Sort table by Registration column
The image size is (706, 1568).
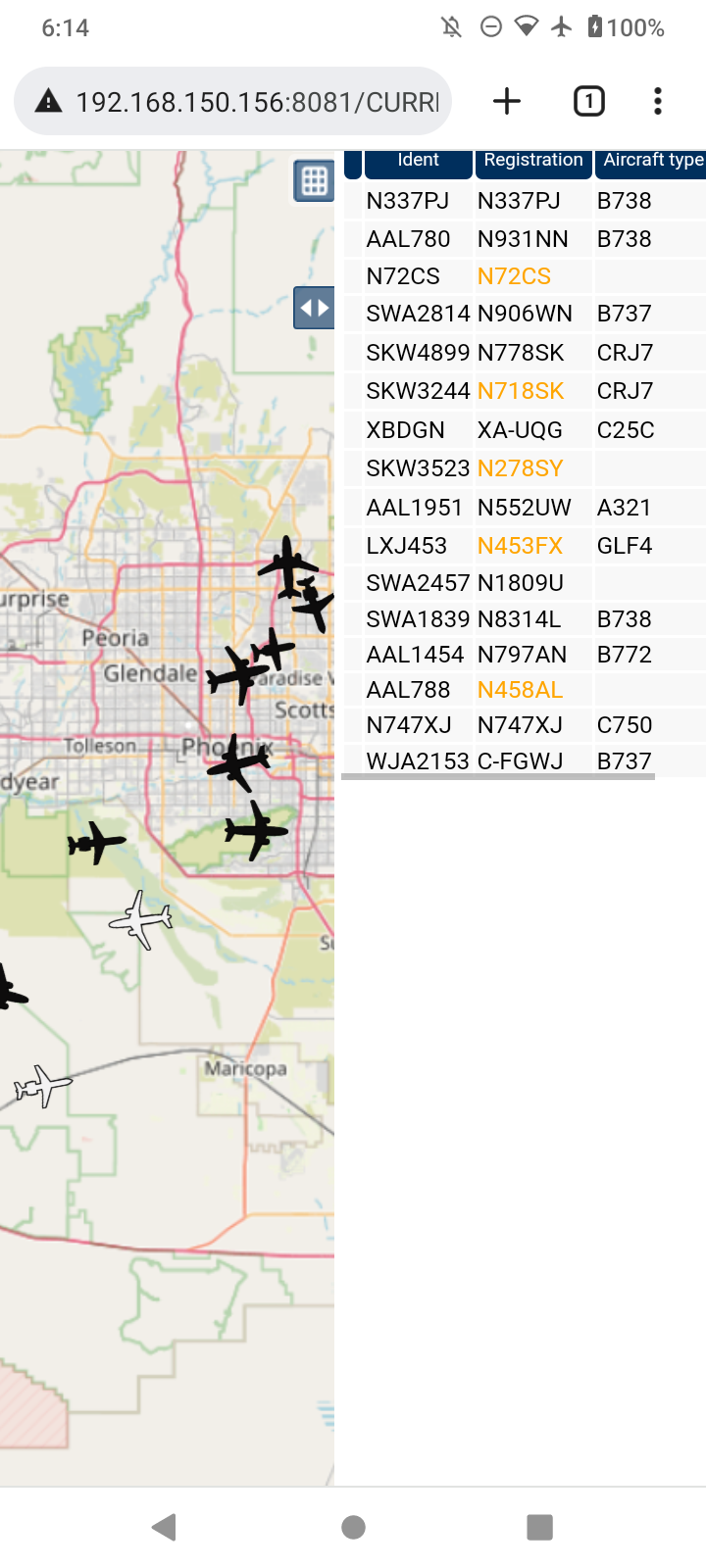click(533, 162)
